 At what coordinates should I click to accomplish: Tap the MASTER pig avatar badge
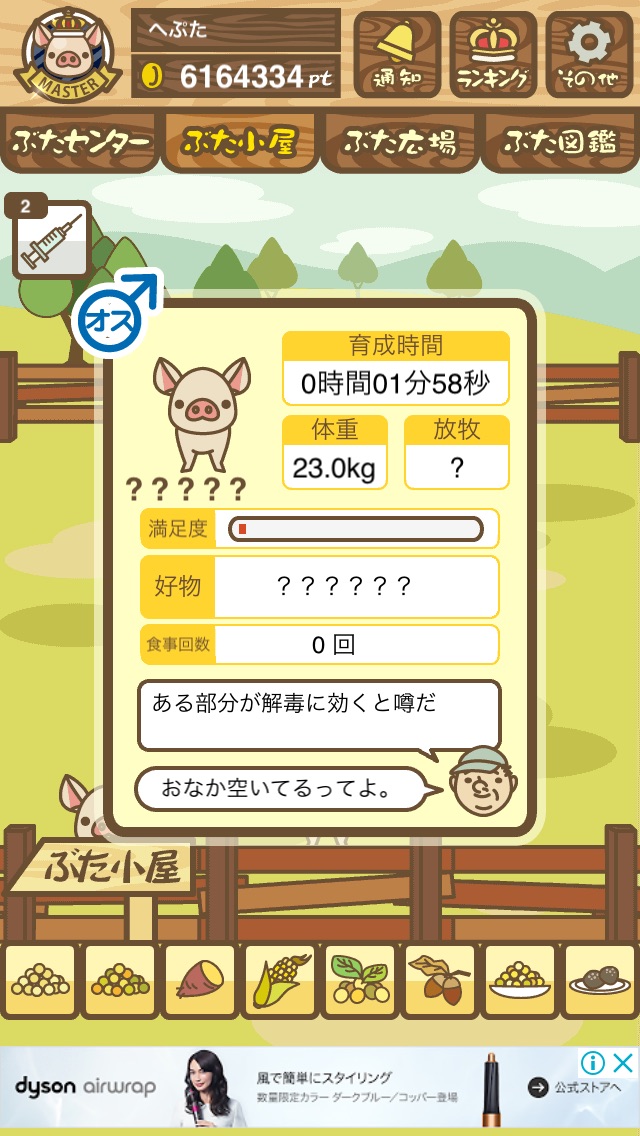click(67, 56)
